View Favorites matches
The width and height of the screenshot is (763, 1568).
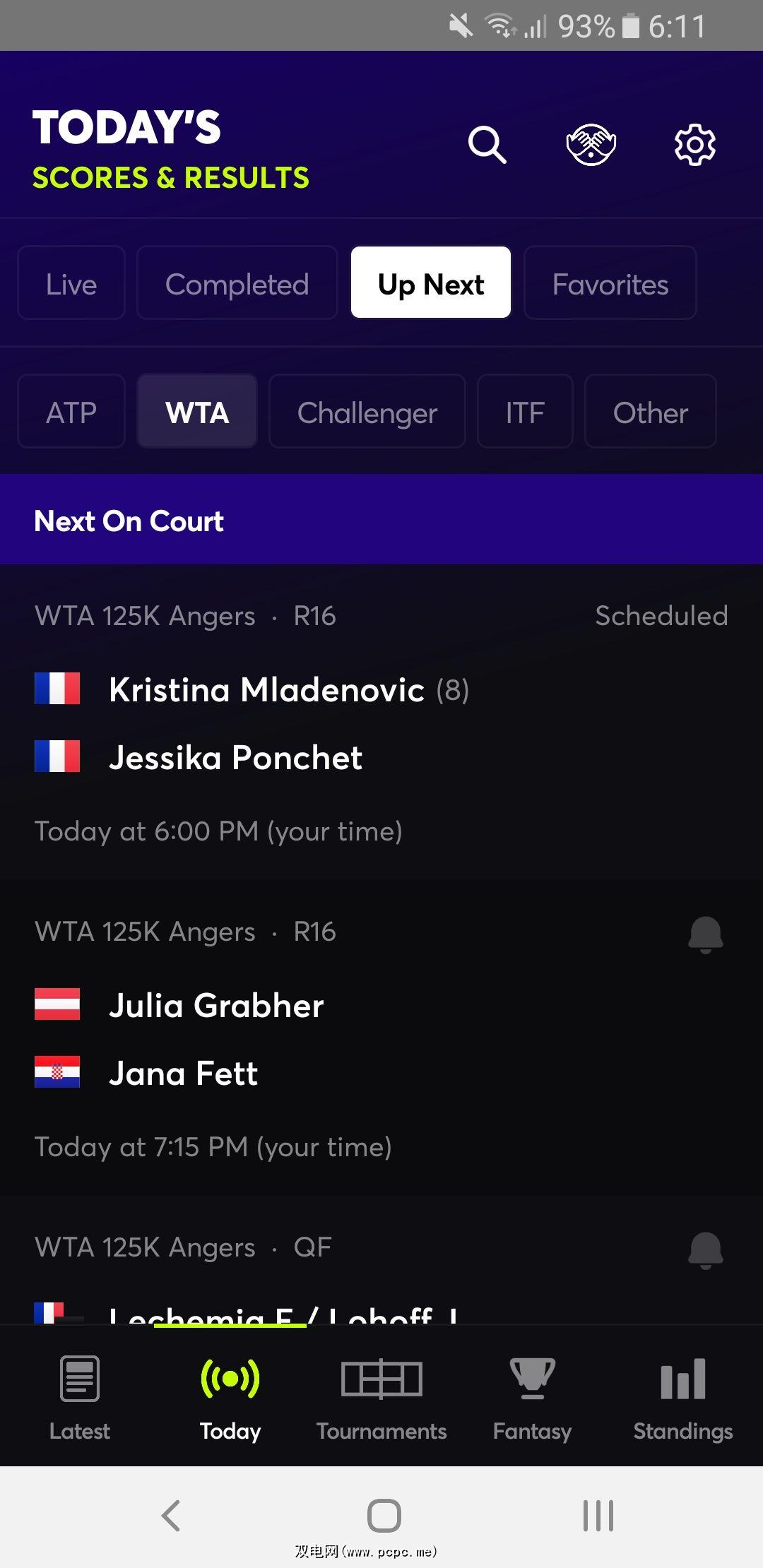click(x=610, y=284)
